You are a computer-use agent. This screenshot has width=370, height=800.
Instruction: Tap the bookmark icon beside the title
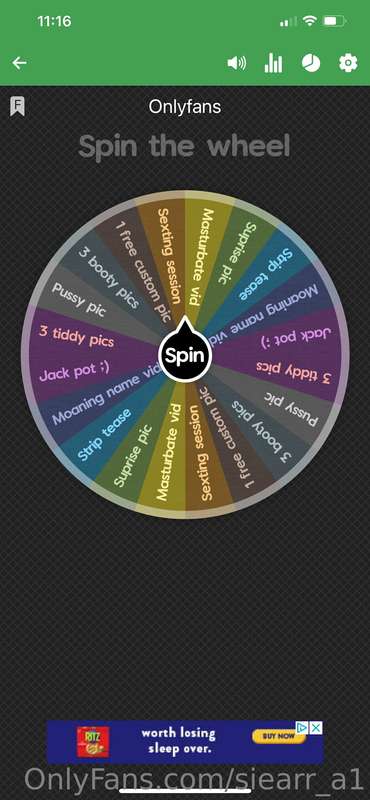(x=17, y=107)
